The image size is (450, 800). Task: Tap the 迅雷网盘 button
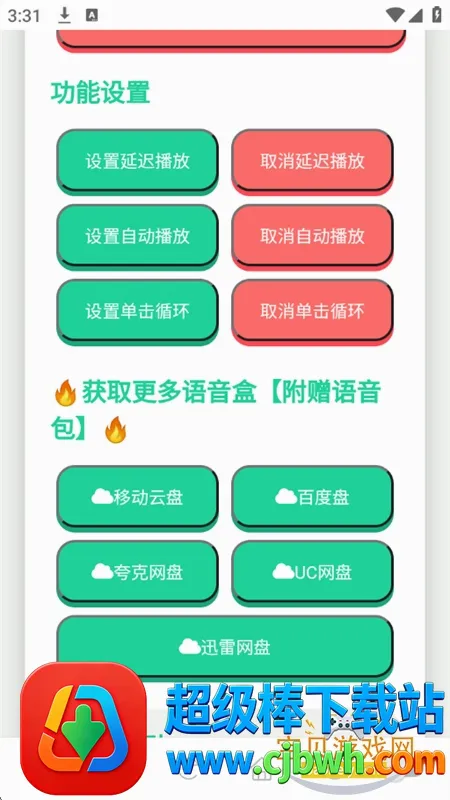pyautogui.click(x=225, y=647)
